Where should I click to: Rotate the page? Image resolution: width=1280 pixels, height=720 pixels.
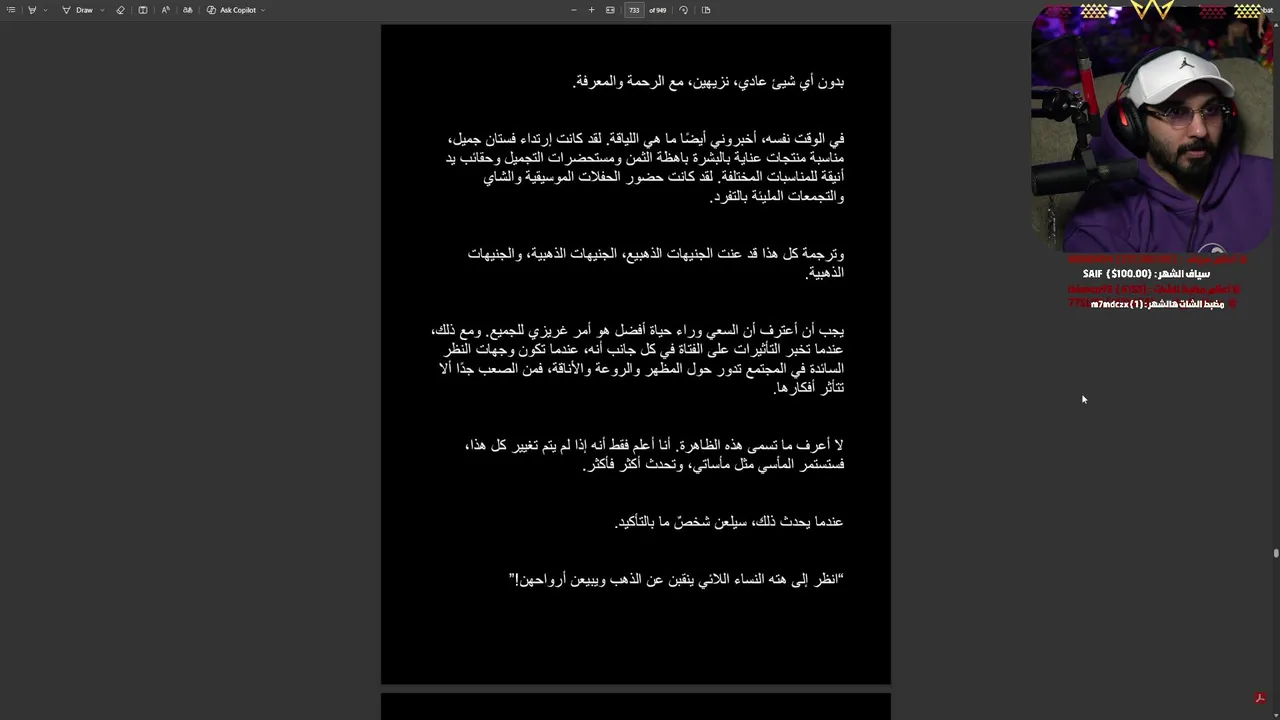(684, 10)
